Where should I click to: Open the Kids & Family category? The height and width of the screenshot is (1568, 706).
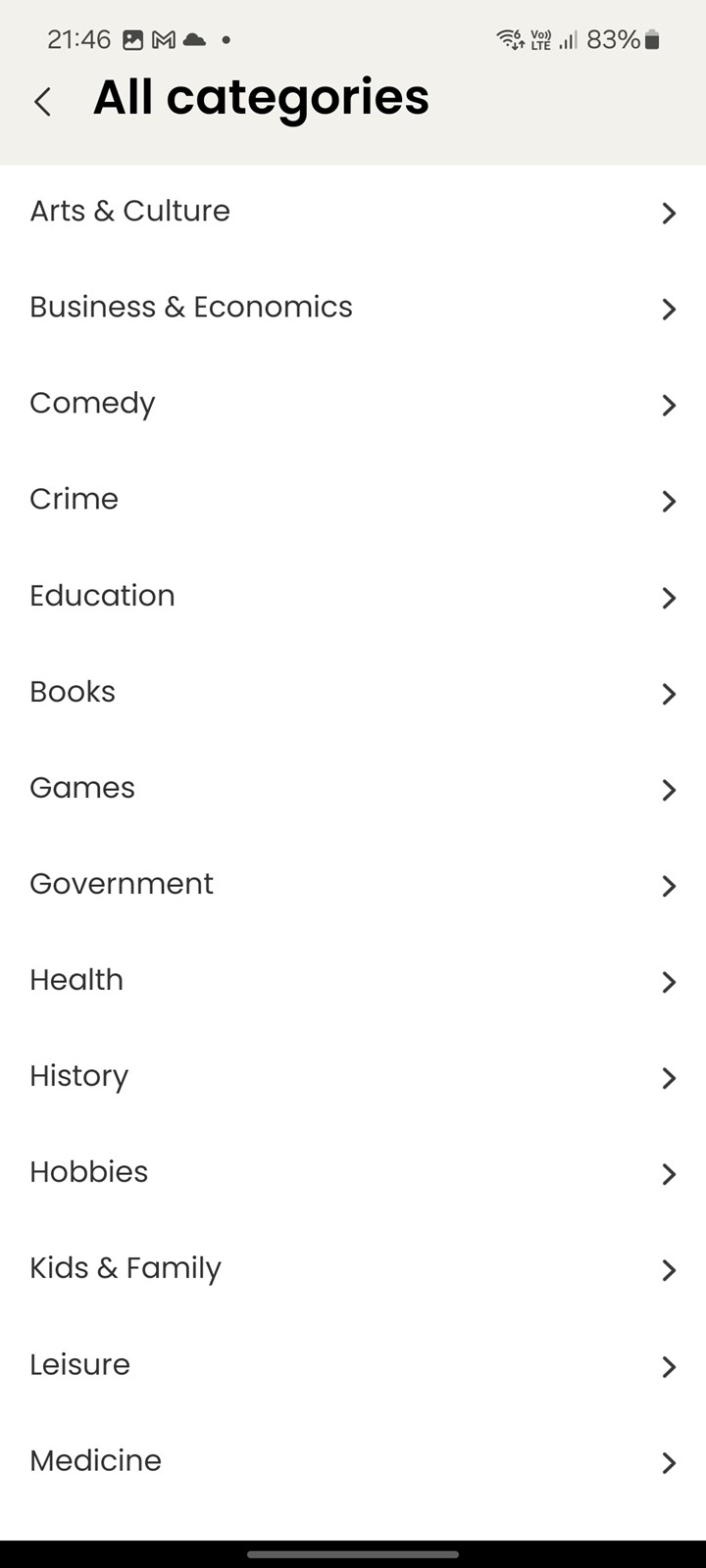click(x=353, y=1268)
